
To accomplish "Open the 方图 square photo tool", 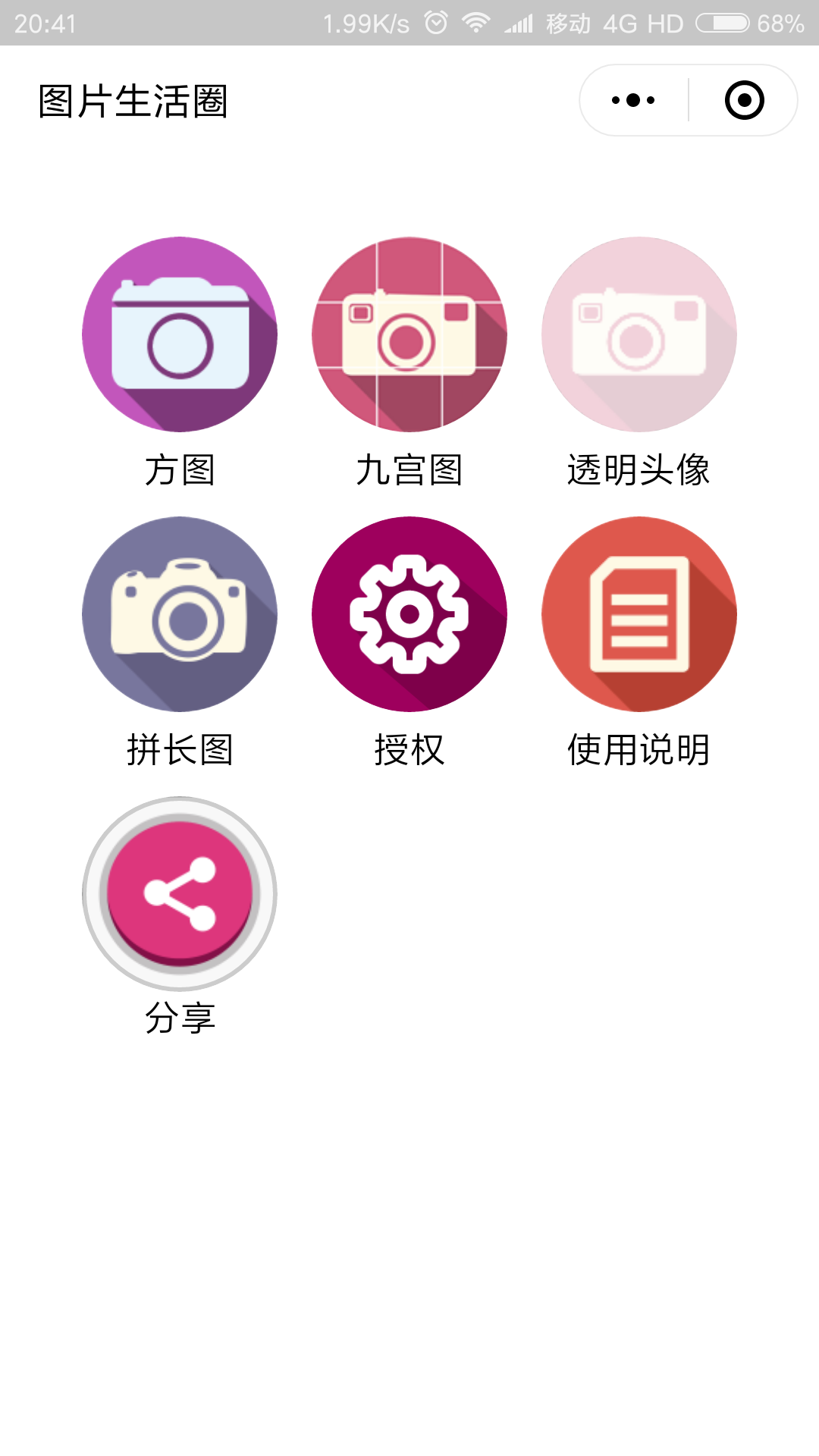I will tap(180, 334).
